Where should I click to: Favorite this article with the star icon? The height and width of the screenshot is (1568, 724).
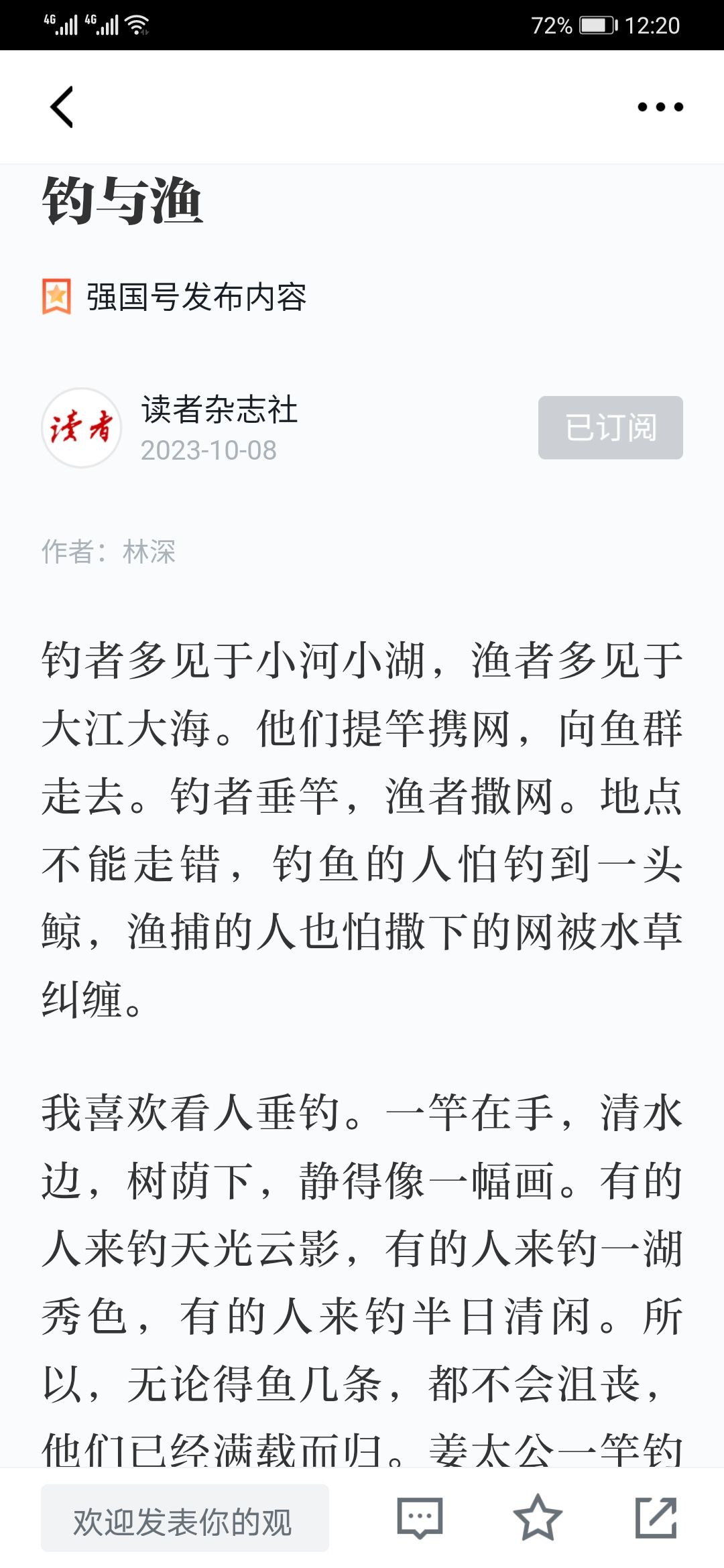click(538, 1518)
